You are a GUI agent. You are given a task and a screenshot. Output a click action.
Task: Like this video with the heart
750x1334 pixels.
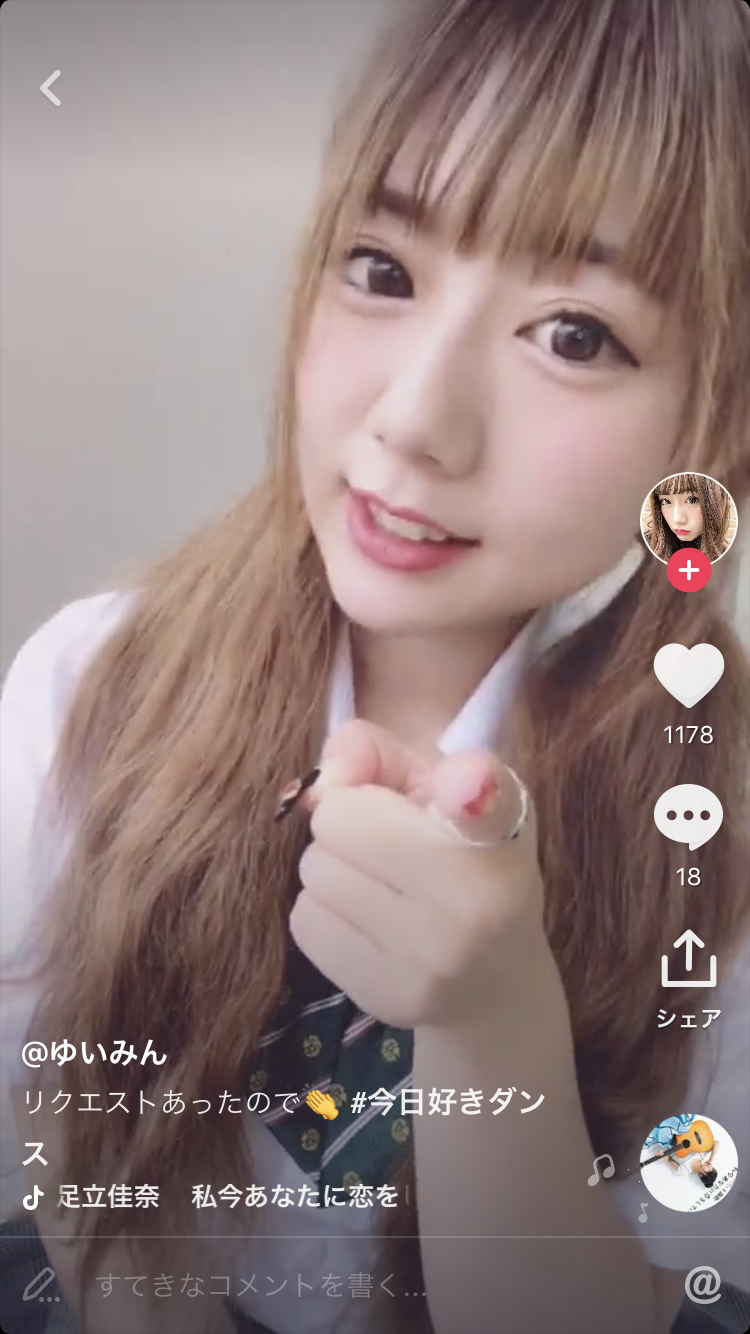point(688,676)
